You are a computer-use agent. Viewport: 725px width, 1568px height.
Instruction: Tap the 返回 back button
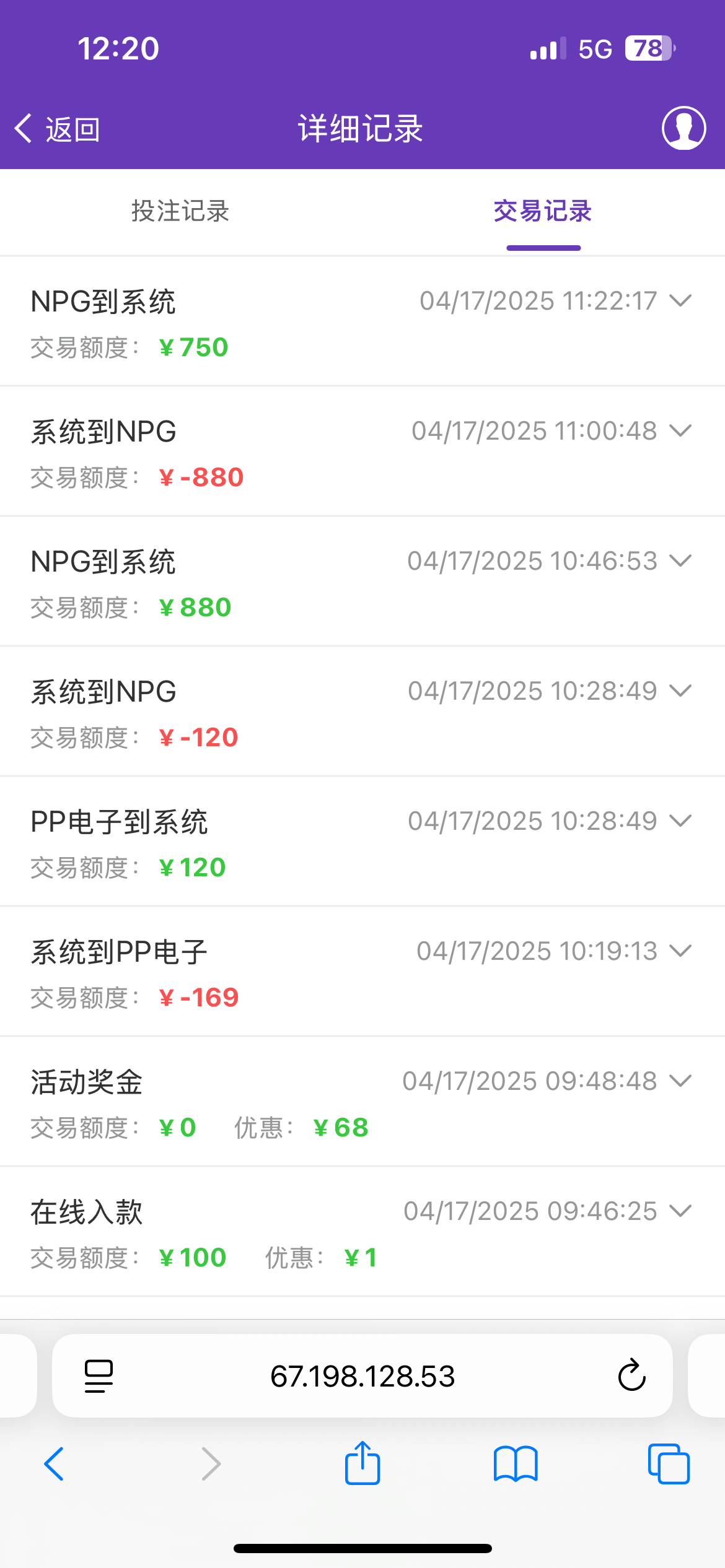(x=57, y=129)
